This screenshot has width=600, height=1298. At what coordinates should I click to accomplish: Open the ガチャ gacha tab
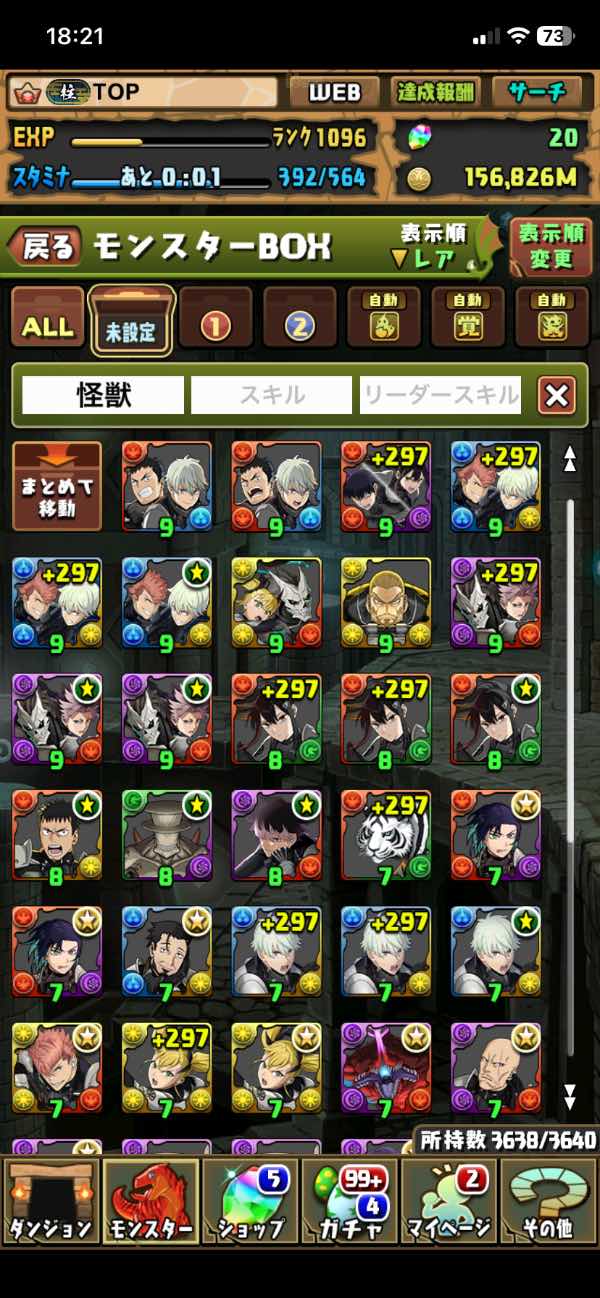coord(350,1198)
